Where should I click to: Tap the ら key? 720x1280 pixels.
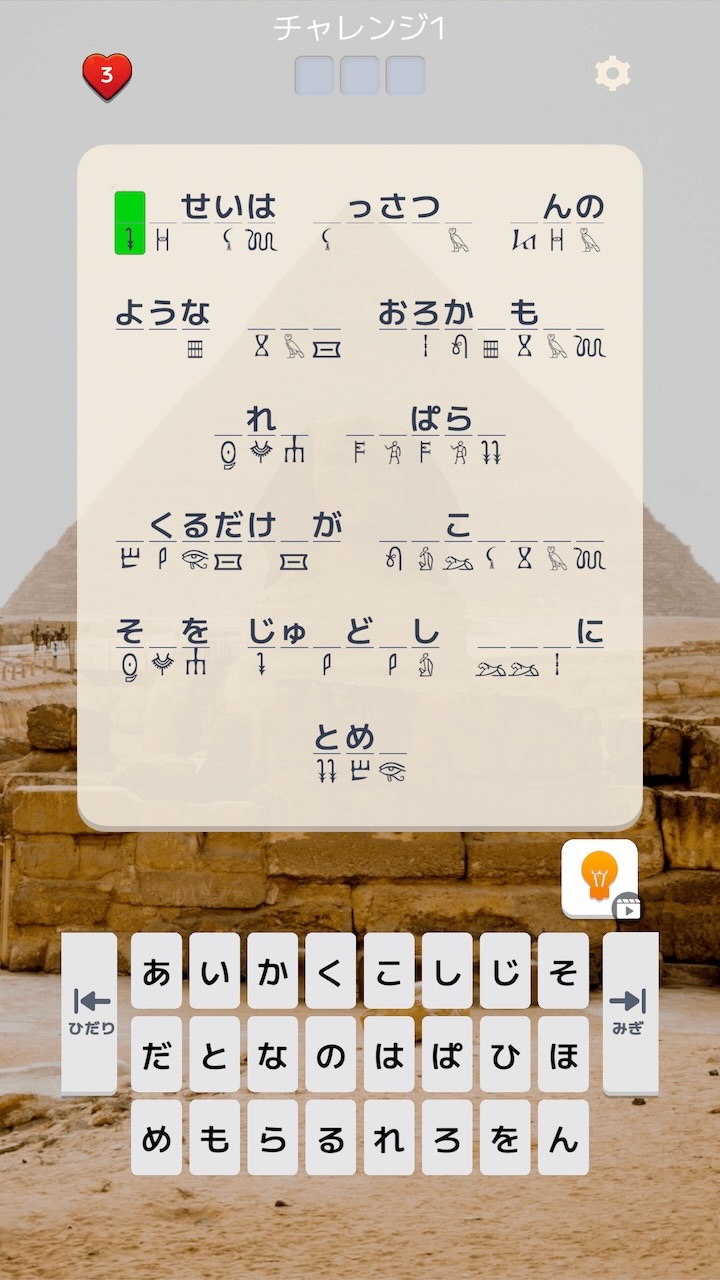coord(272,1138)
